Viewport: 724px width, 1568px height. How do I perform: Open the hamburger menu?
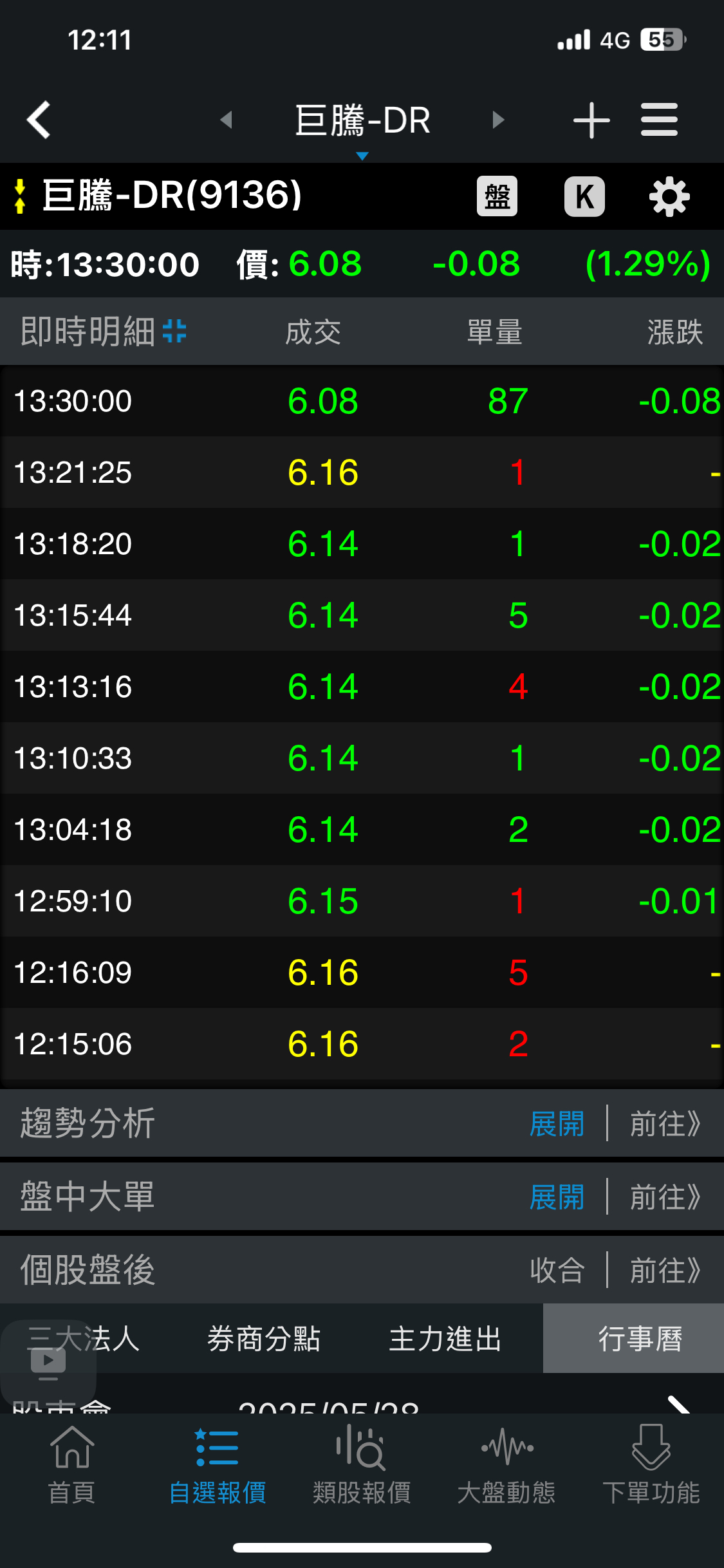(x=659, y=120)
